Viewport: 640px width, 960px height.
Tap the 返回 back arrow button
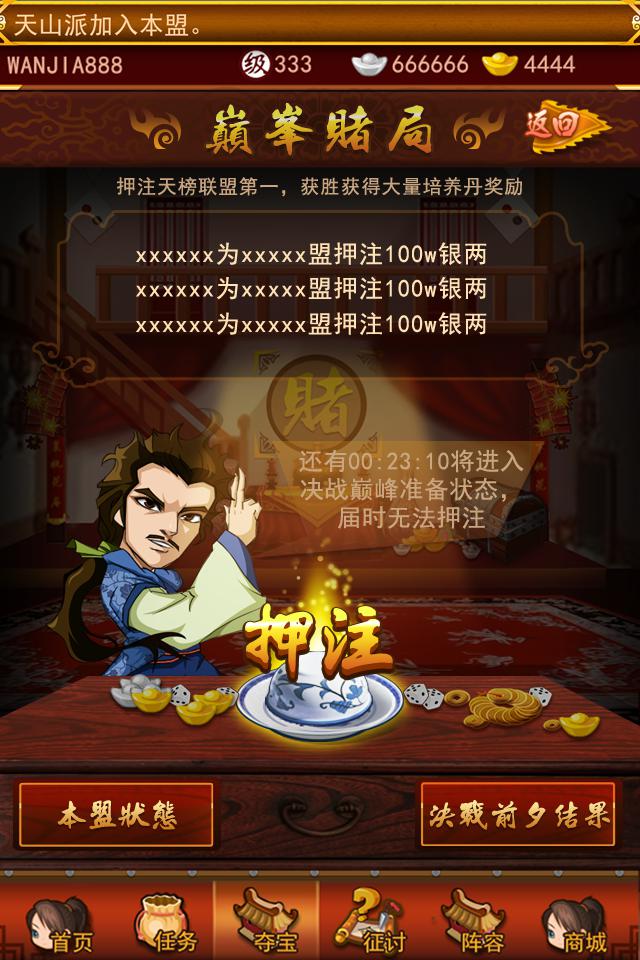point(563,126)
